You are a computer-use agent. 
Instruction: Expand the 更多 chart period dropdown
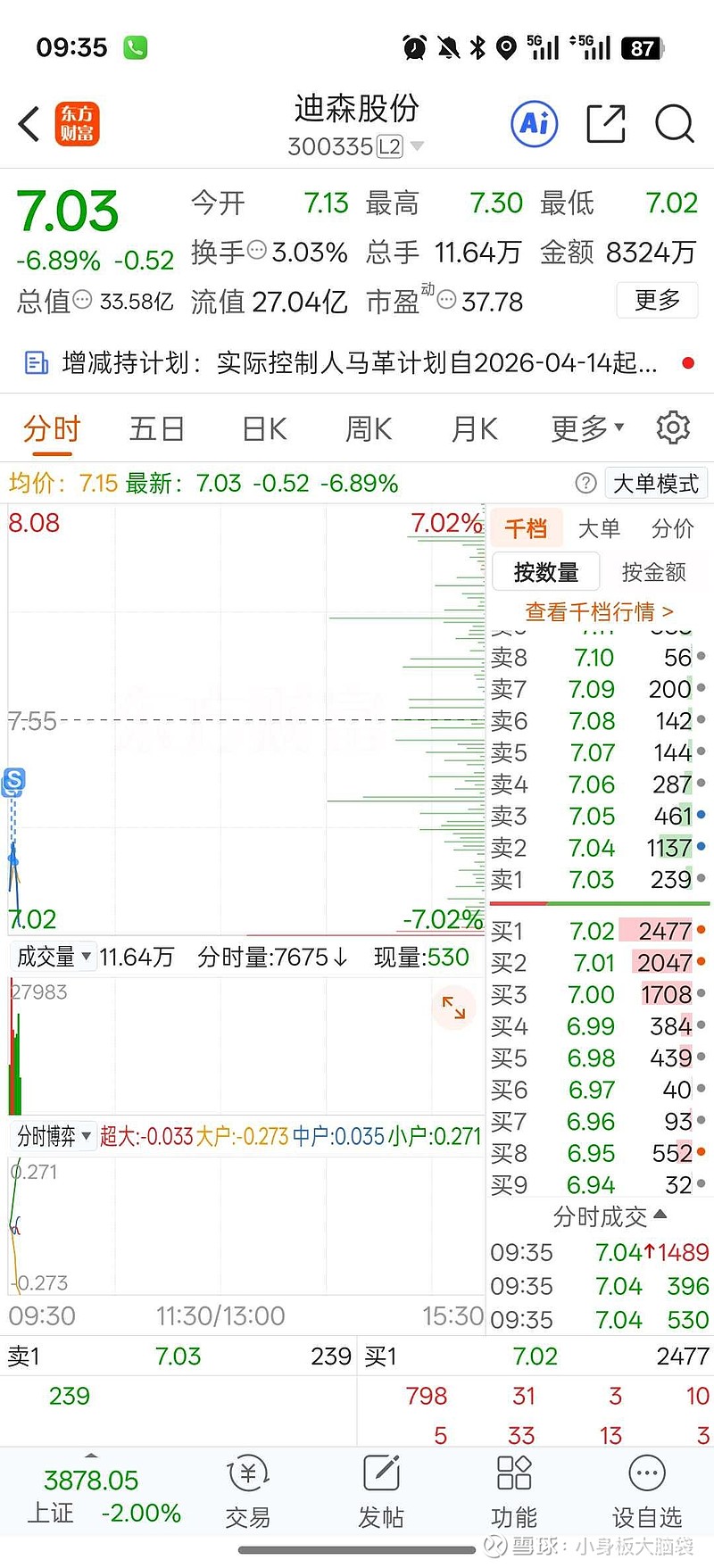coord(585,428)
